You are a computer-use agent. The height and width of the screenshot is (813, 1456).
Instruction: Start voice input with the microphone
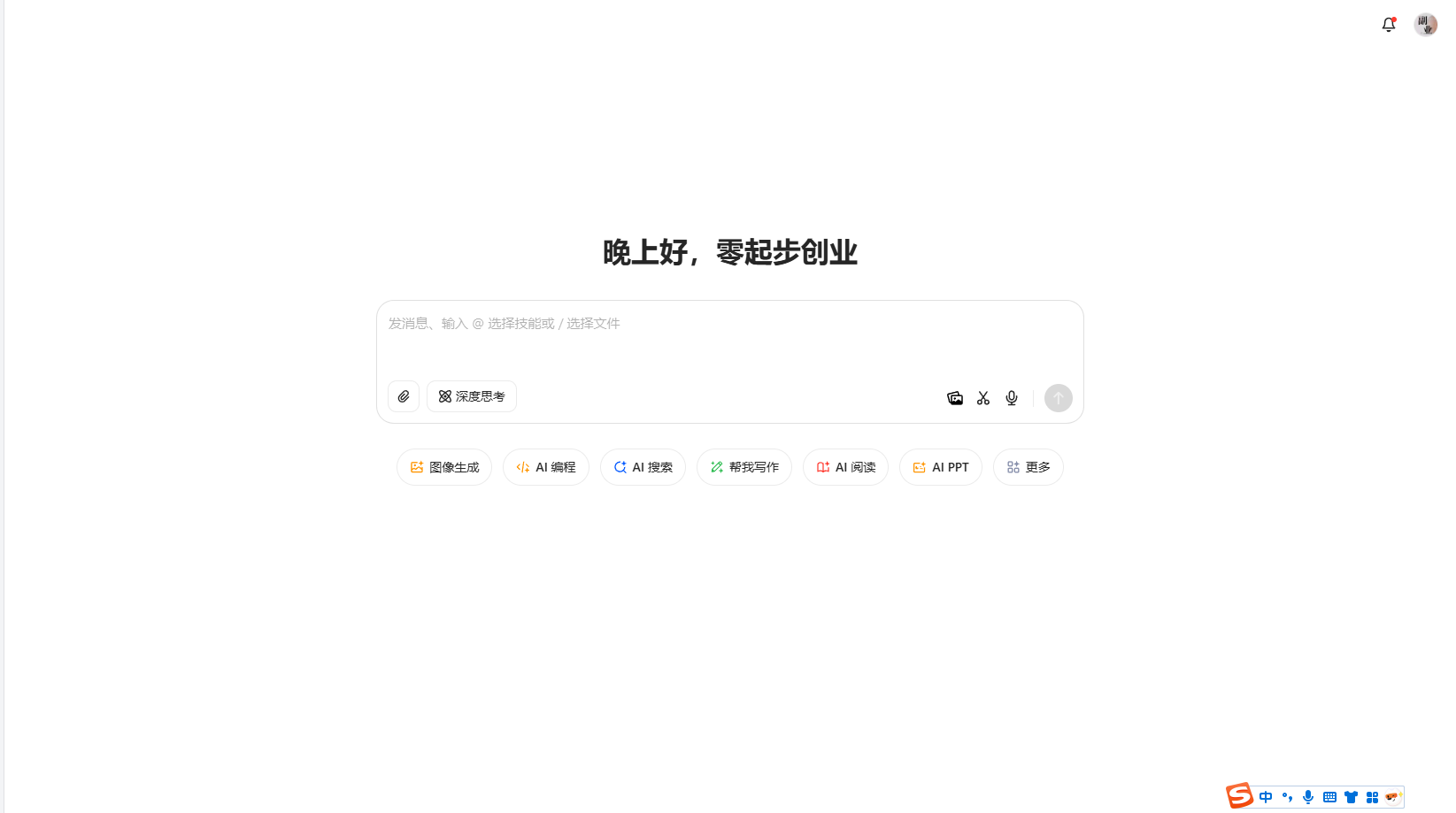click(x=1012, y=398)
